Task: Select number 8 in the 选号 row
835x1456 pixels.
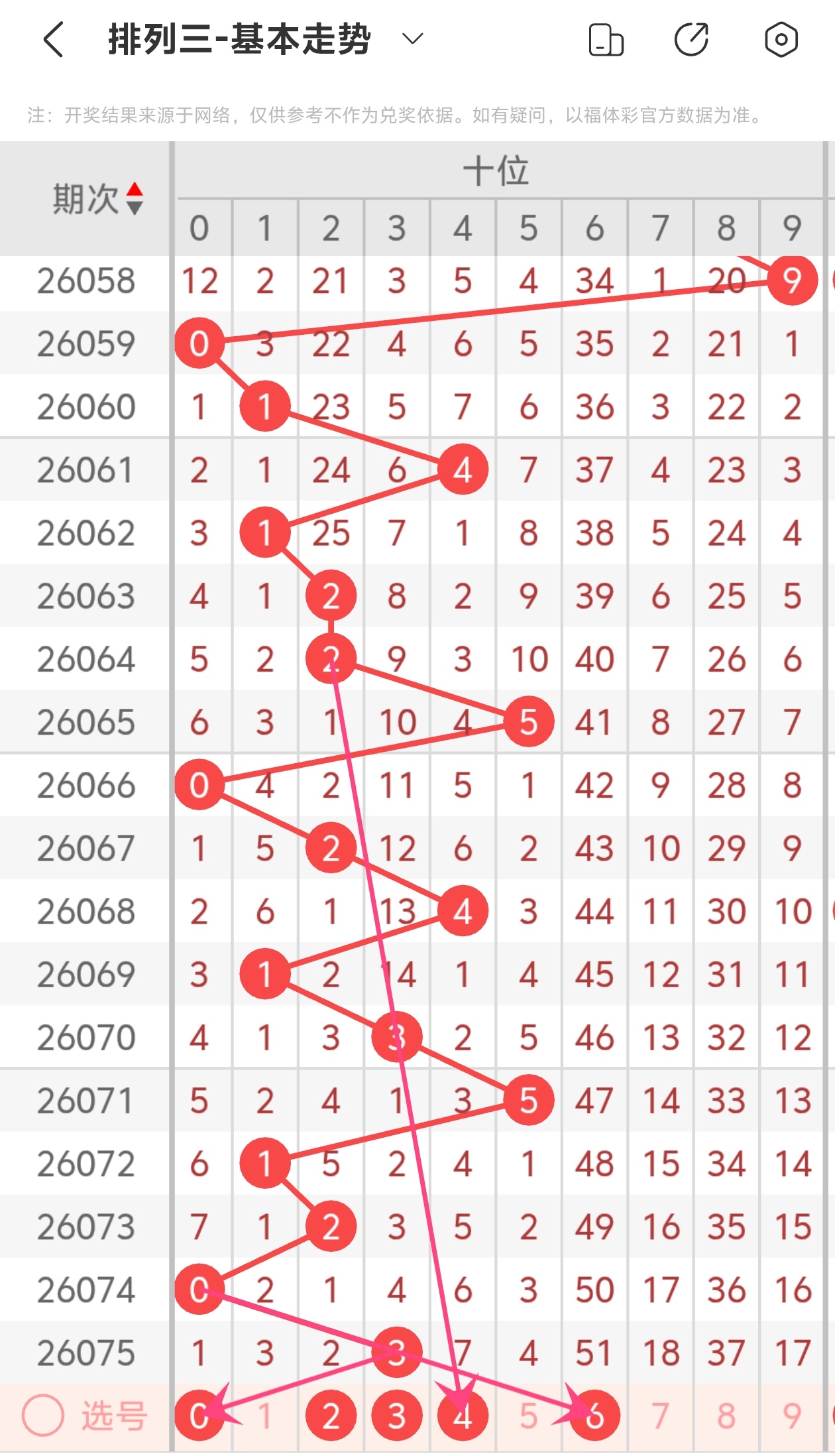Action: (726, 1416)
